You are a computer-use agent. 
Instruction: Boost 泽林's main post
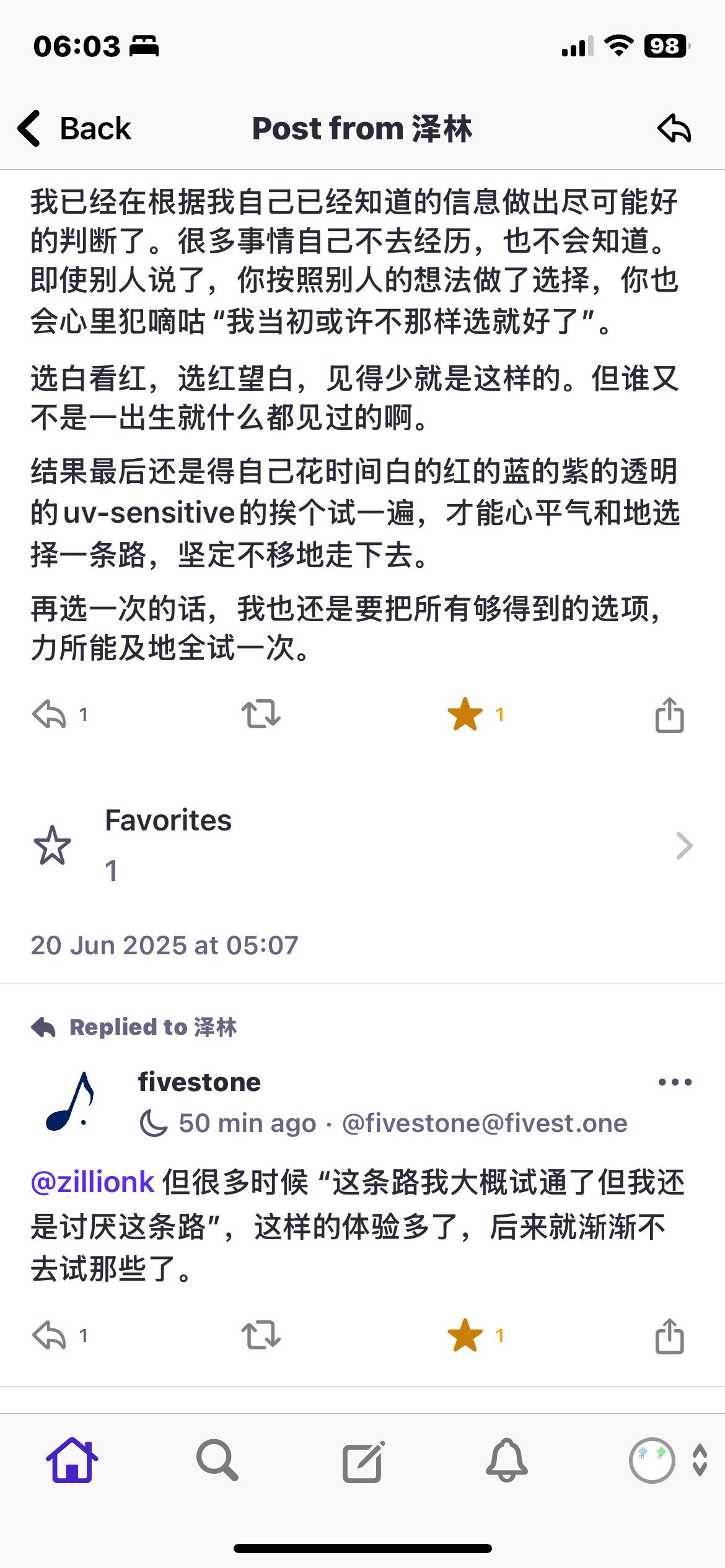point(261,715)
